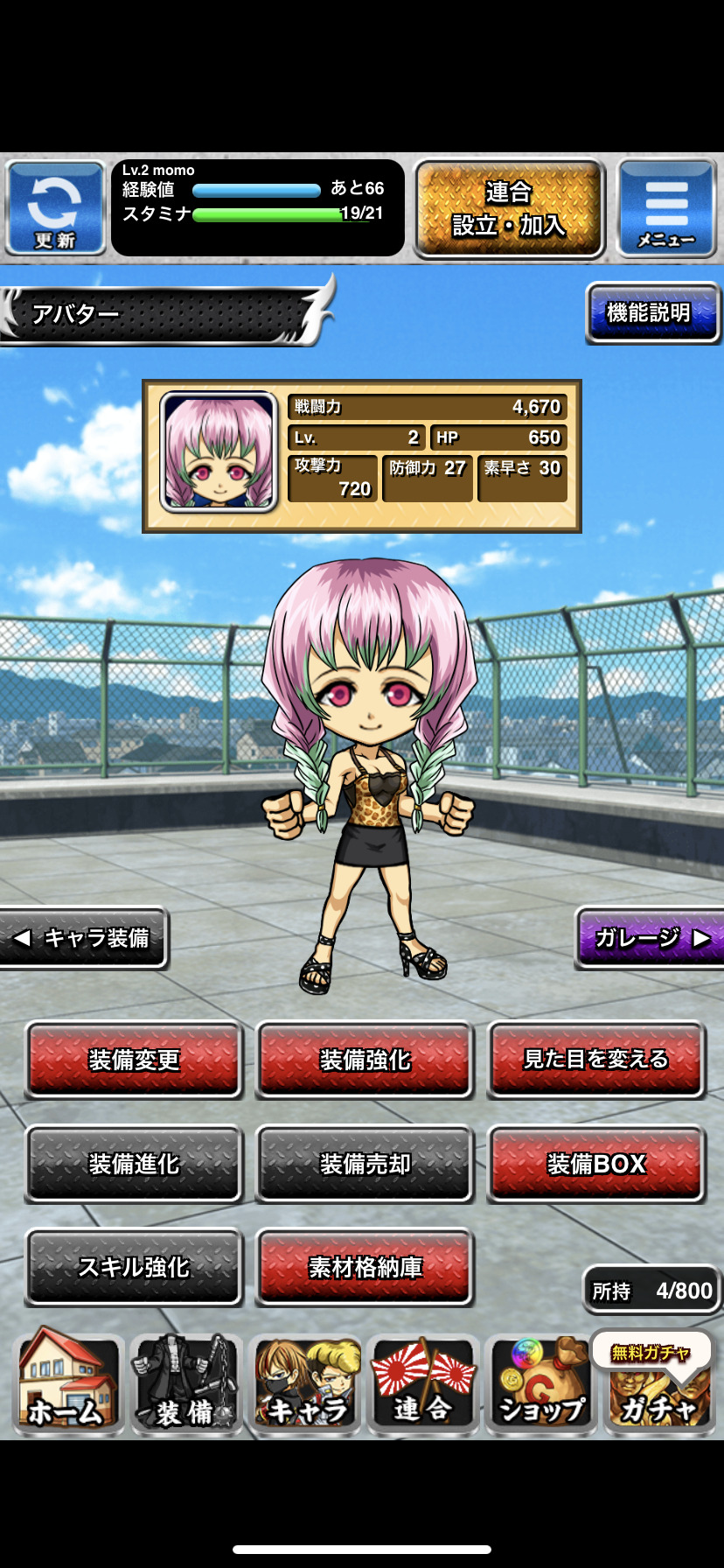The width and height of the screenshot is (724, 1568).
Task: Tap 見た目を変える
Action: (x=595, y=1060)
